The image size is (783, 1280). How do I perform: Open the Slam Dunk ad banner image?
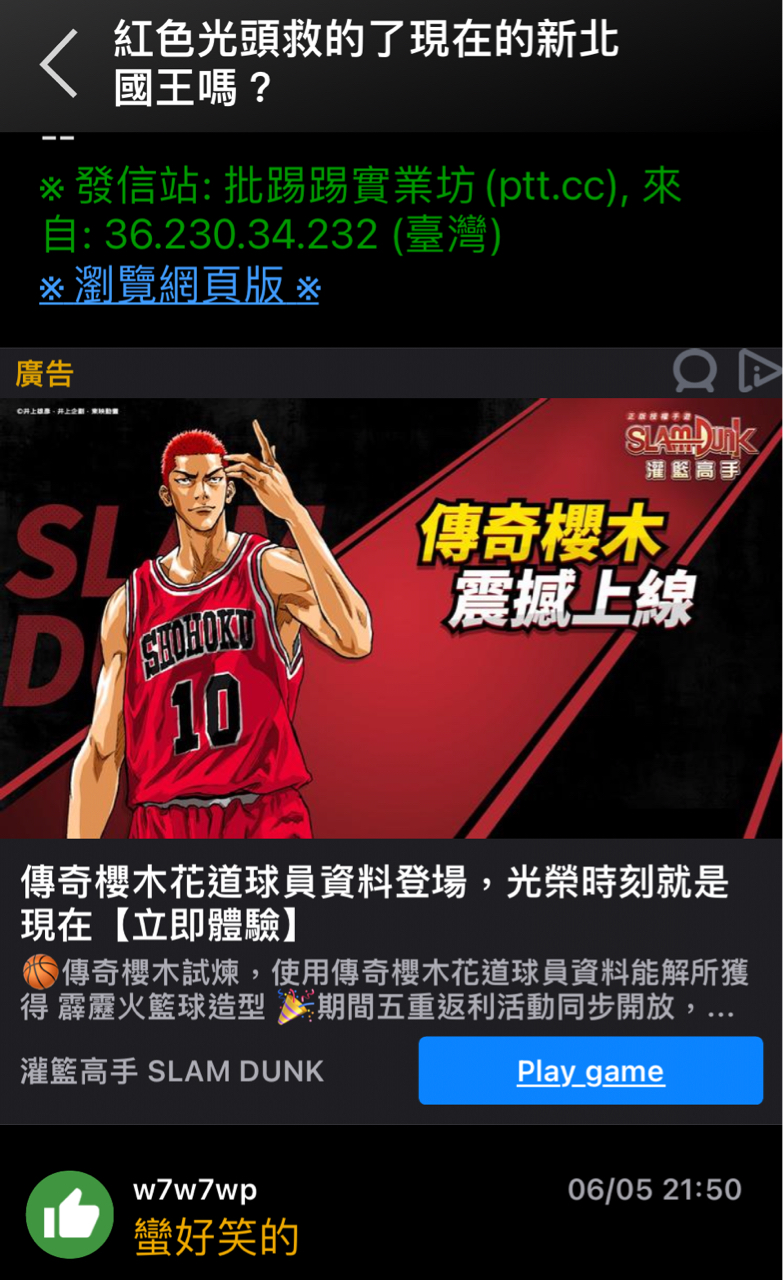(x=391, y=618)
